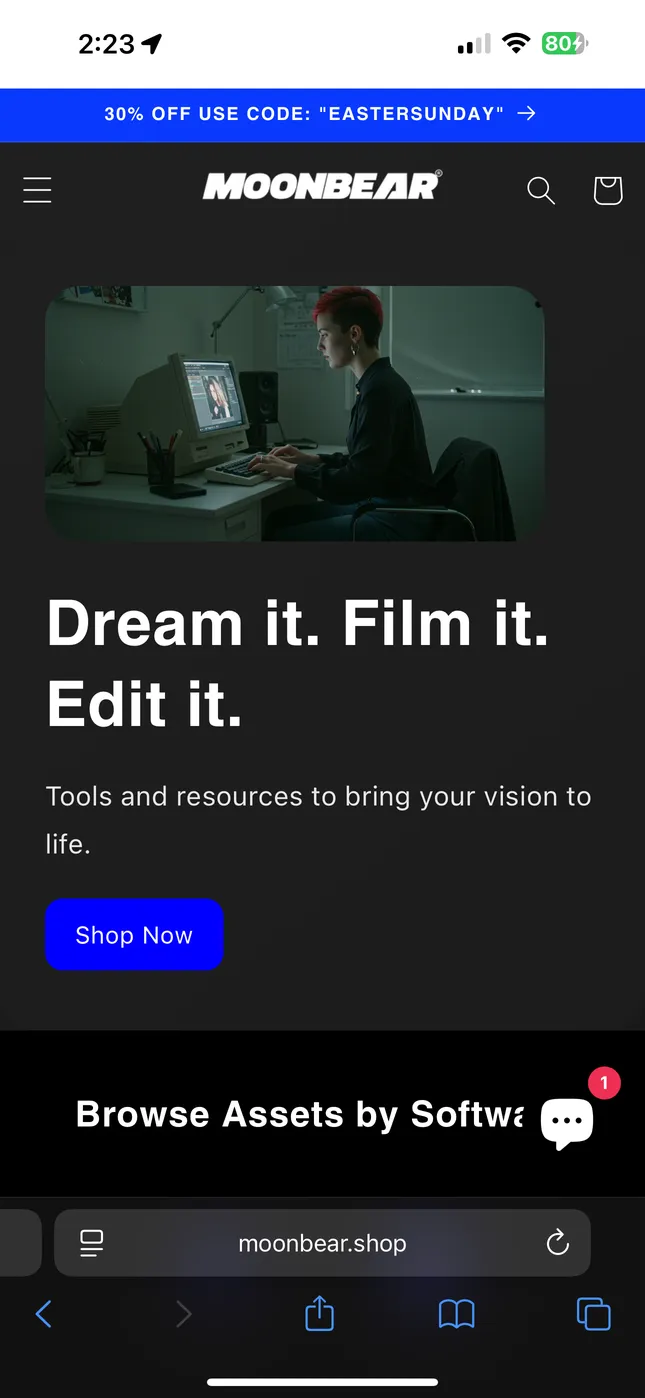Tap the Shop Now button
Image resolution: width=645 pixels, height=1398 pixels.
134,935
